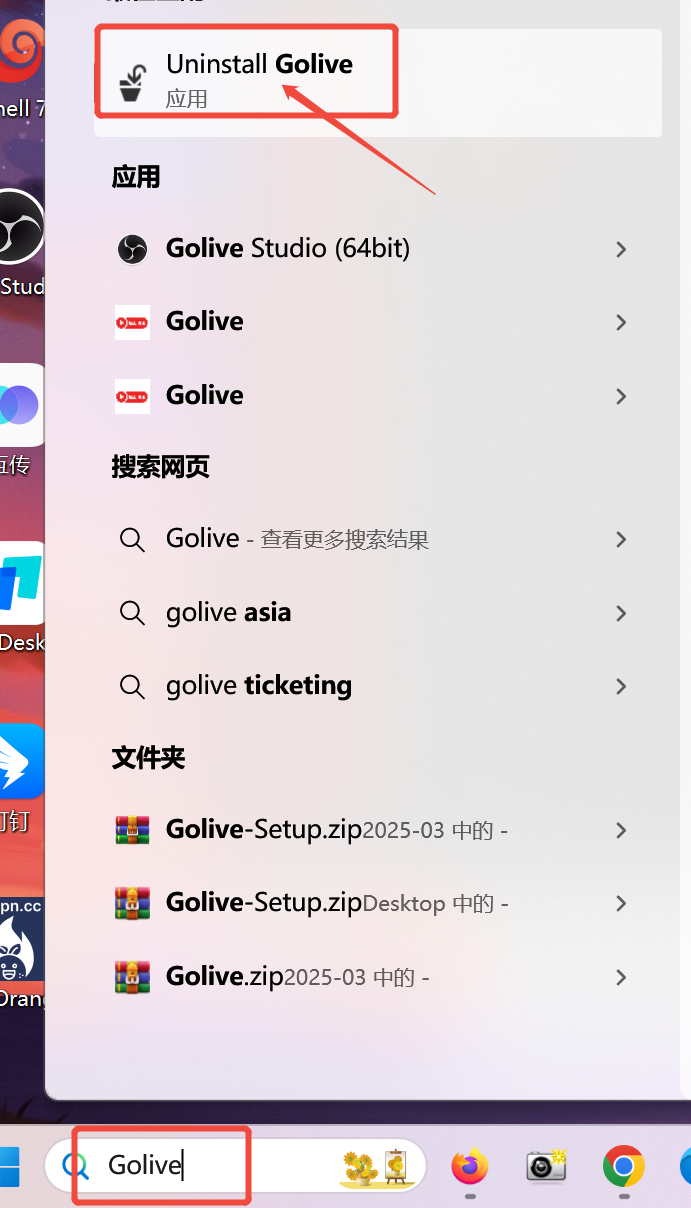Select the golive asia web suggestion

(228, 613)
